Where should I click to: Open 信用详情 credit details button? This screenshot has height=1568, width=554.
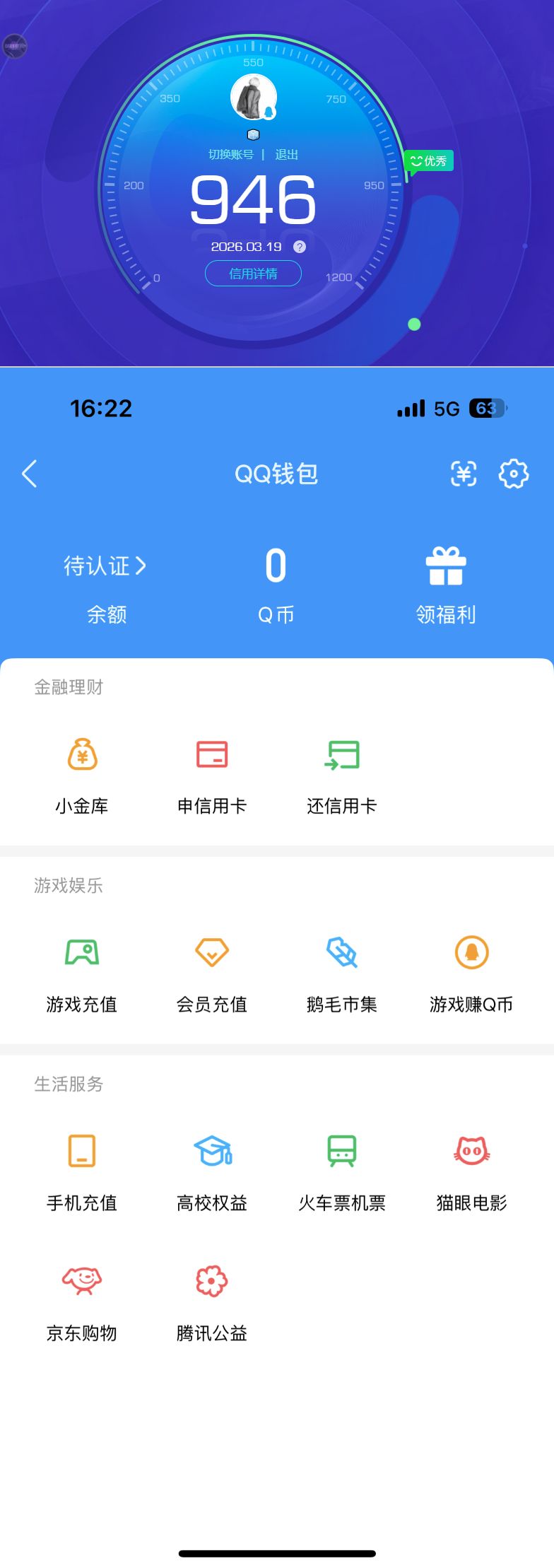253,273
